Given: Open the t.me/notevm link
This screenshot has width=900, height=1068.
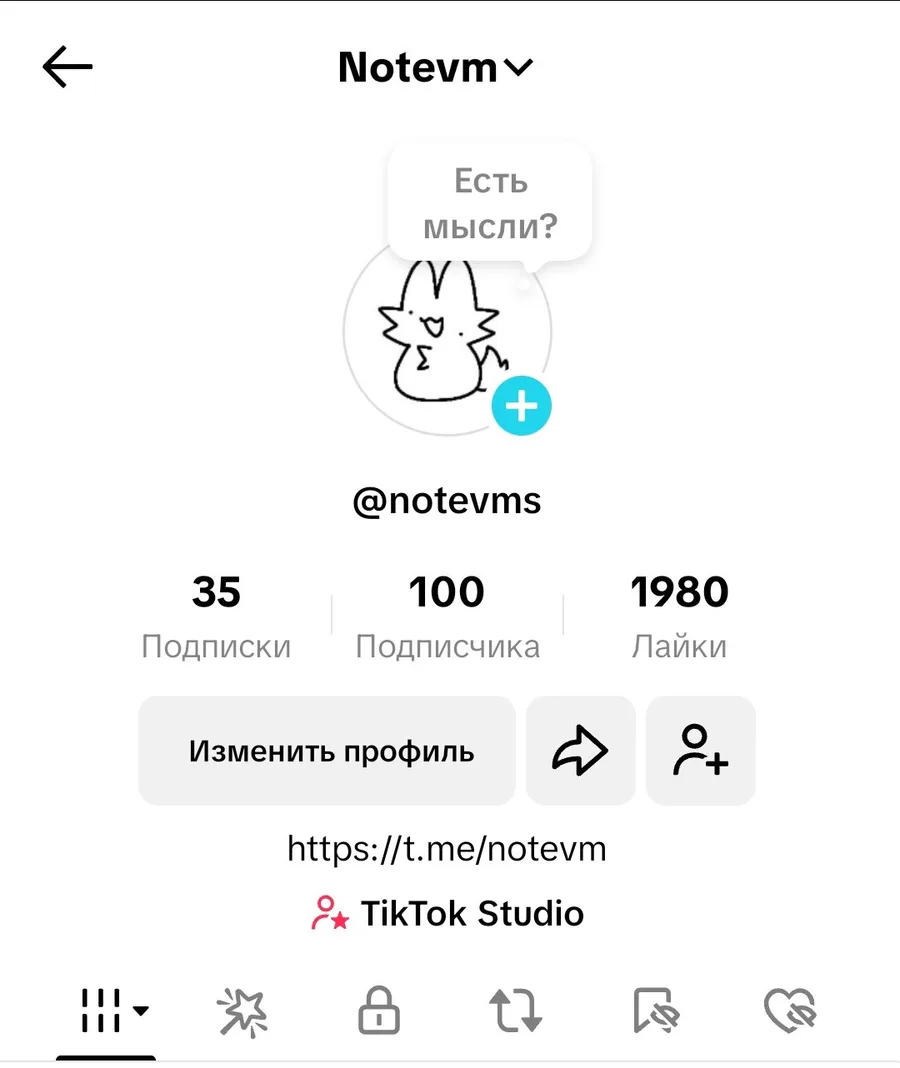Looking at the screenshot, I should point(447,849).
